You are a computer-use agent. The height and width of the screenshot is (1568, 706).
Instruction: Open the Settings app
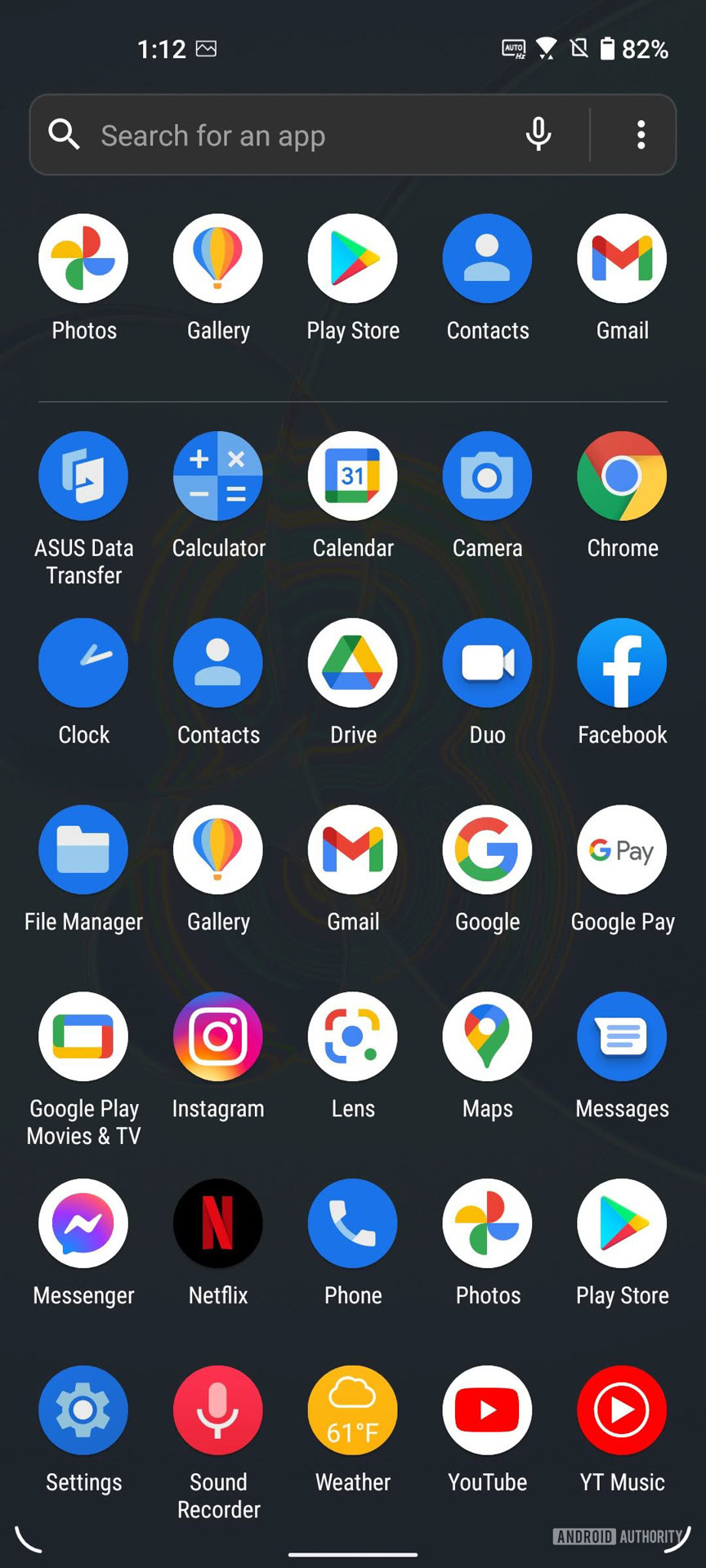point(83,1410)
